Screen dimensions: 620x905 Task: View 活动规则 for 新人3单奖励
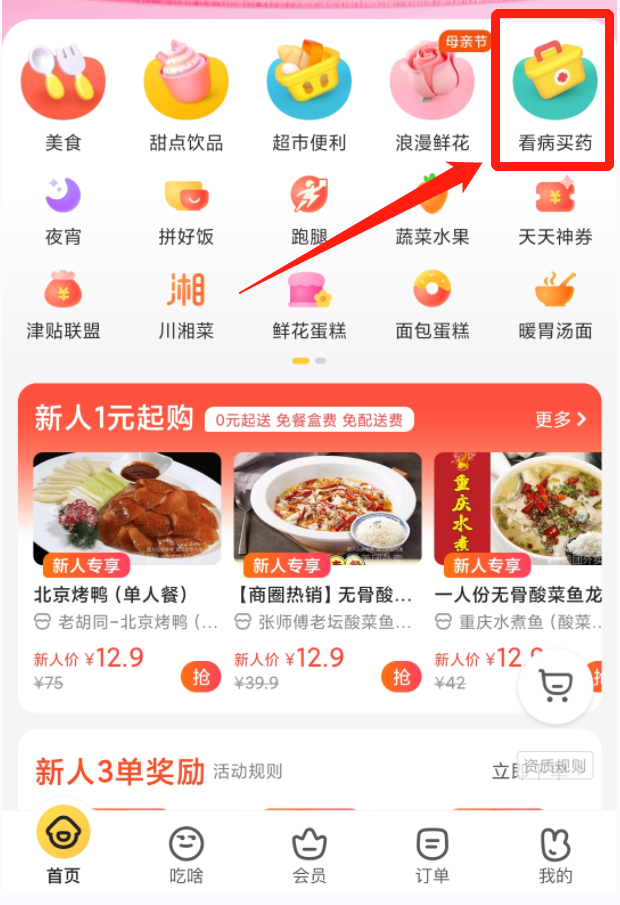point(247,771)
